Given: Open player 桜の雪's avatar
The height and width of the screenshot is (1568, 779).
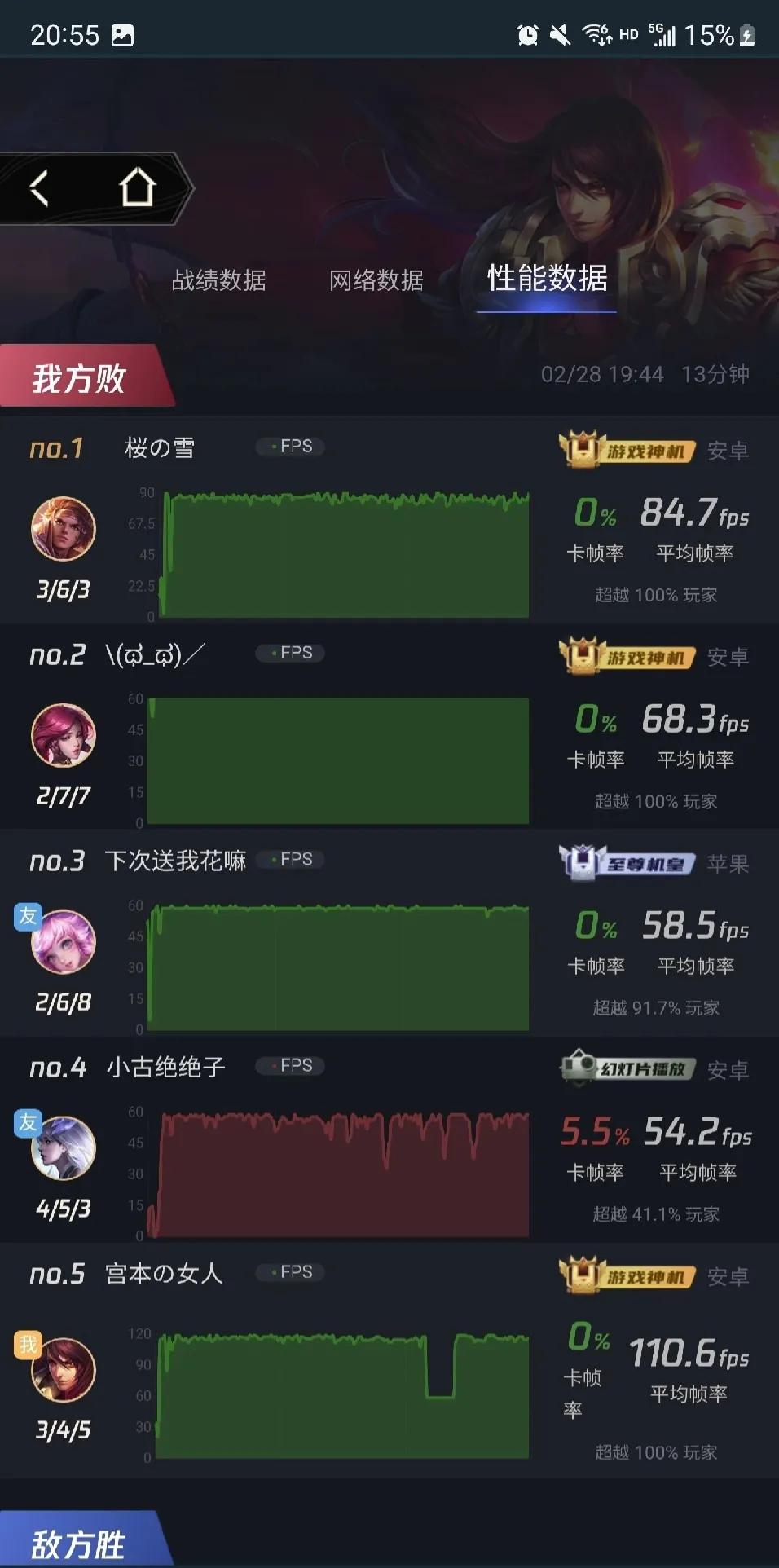Looking at the screenshot, I should [x=64, y=529].
